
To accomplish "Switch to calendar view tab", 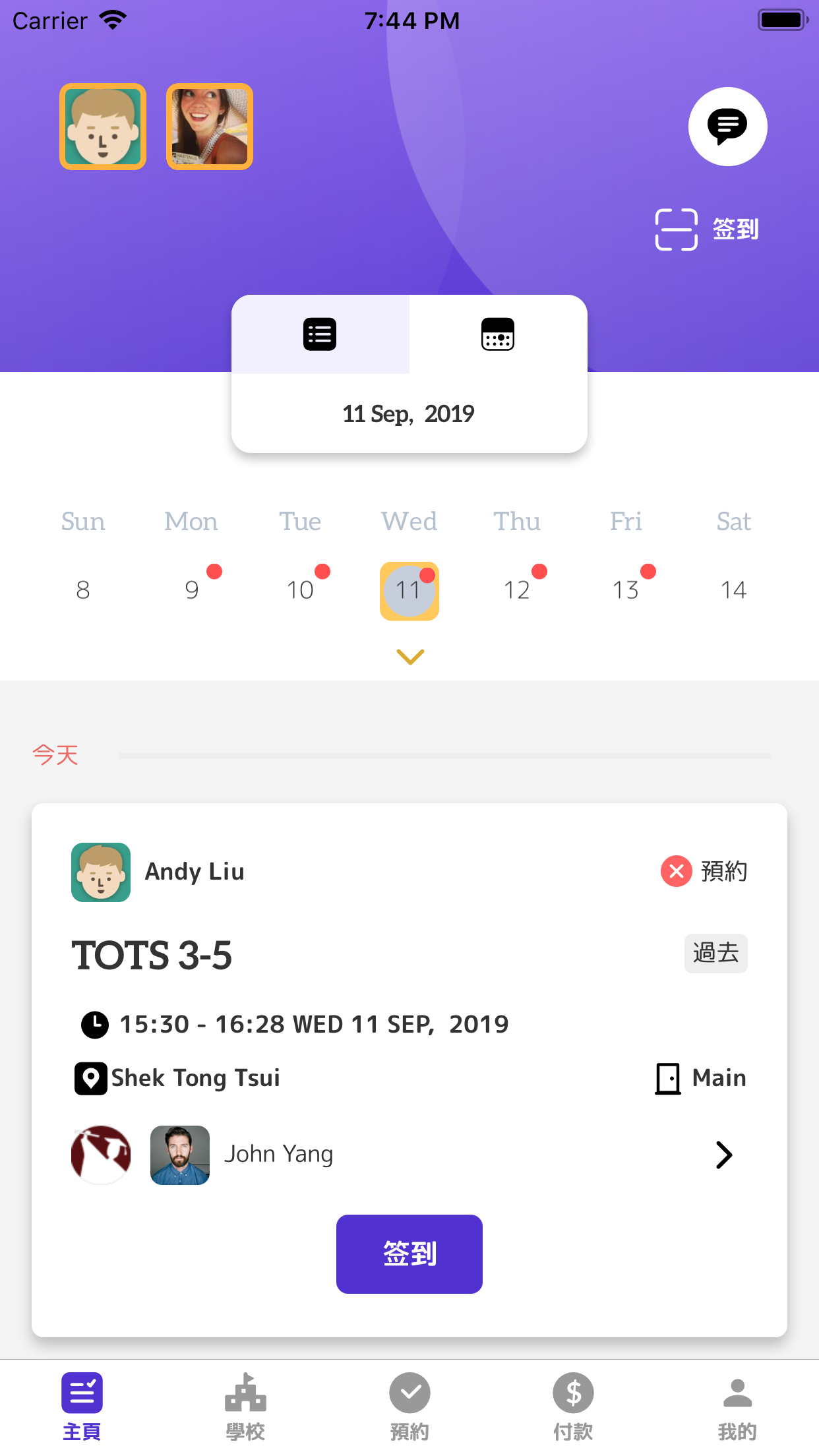I will pos(498,334).
